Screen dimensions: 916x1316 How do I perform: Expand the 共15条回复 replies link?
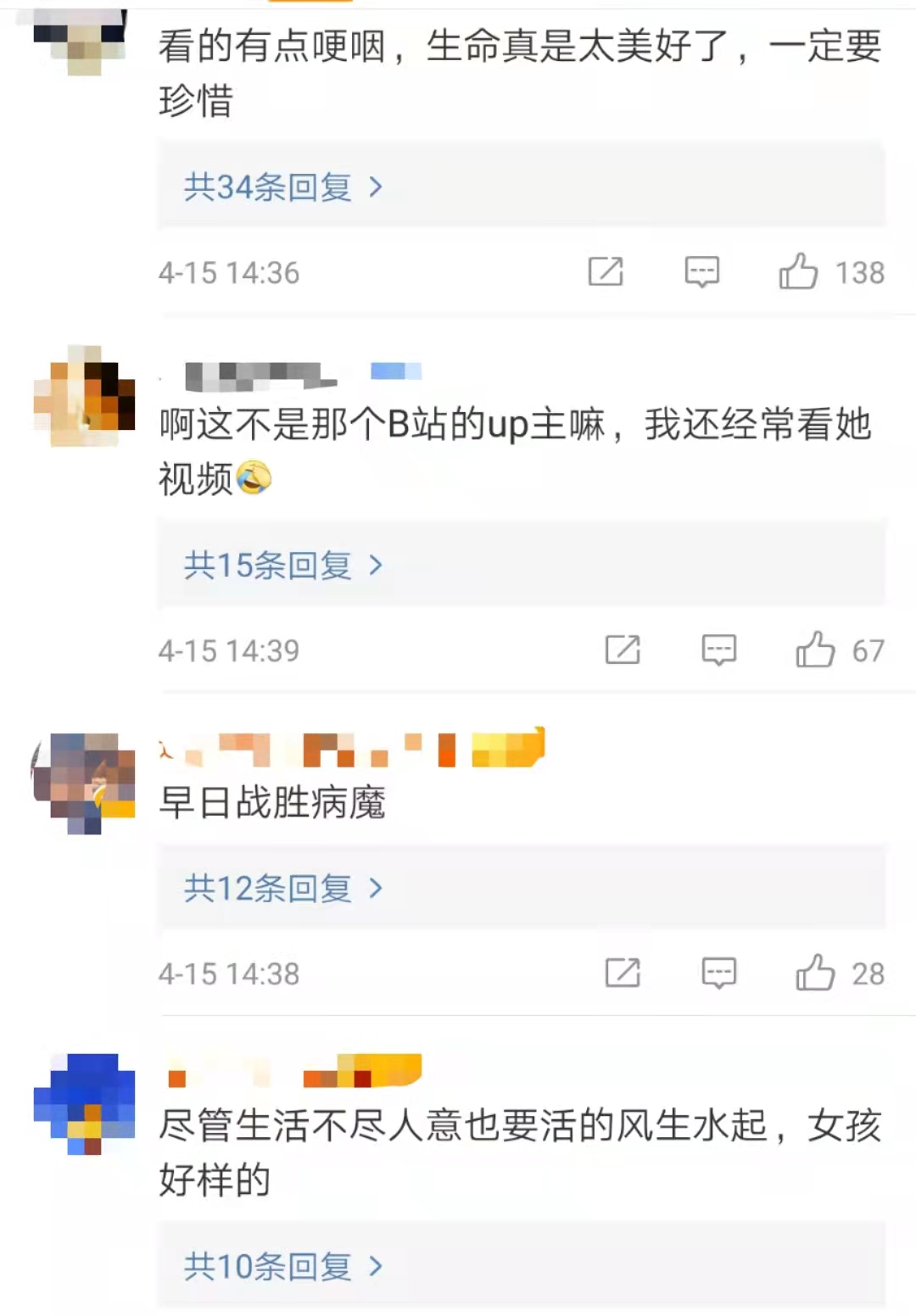tap(283, 565)
